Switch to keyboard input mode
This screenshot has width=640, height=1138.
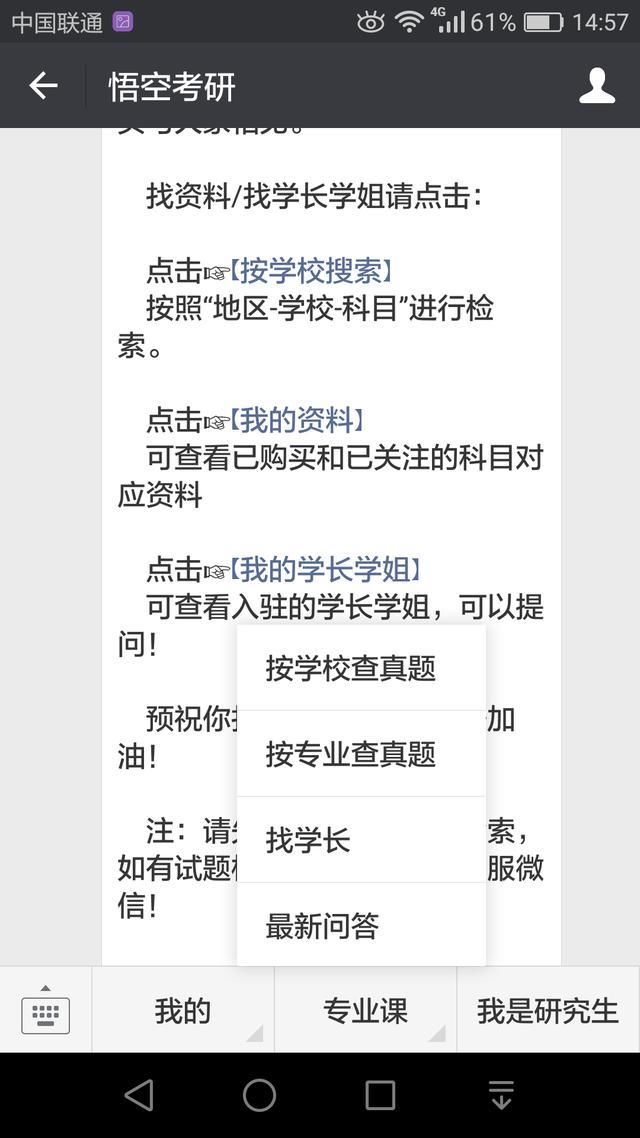(45, 1010)
